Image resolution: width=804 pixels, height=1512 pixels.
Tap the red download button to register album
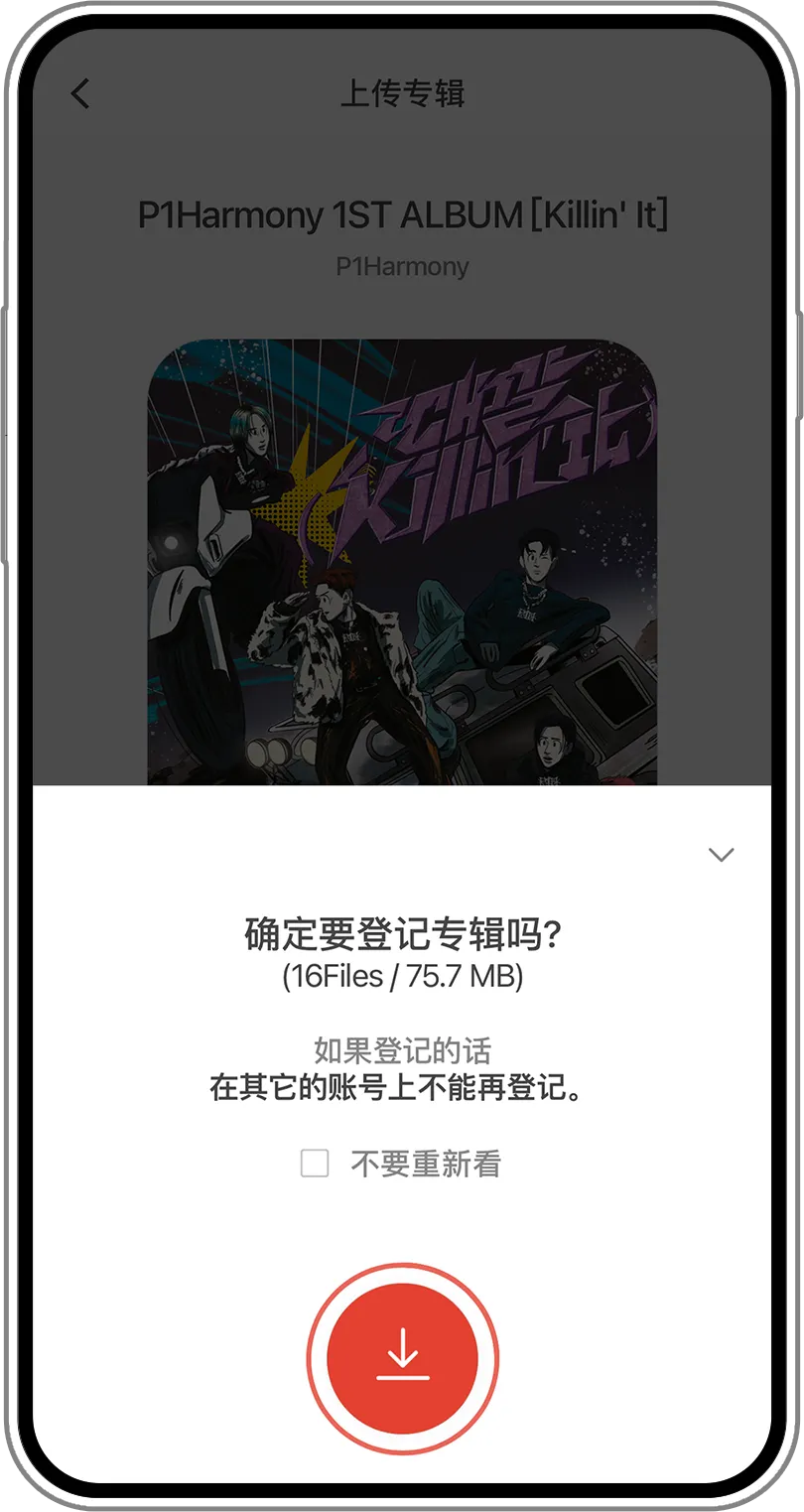[402, 1358]
